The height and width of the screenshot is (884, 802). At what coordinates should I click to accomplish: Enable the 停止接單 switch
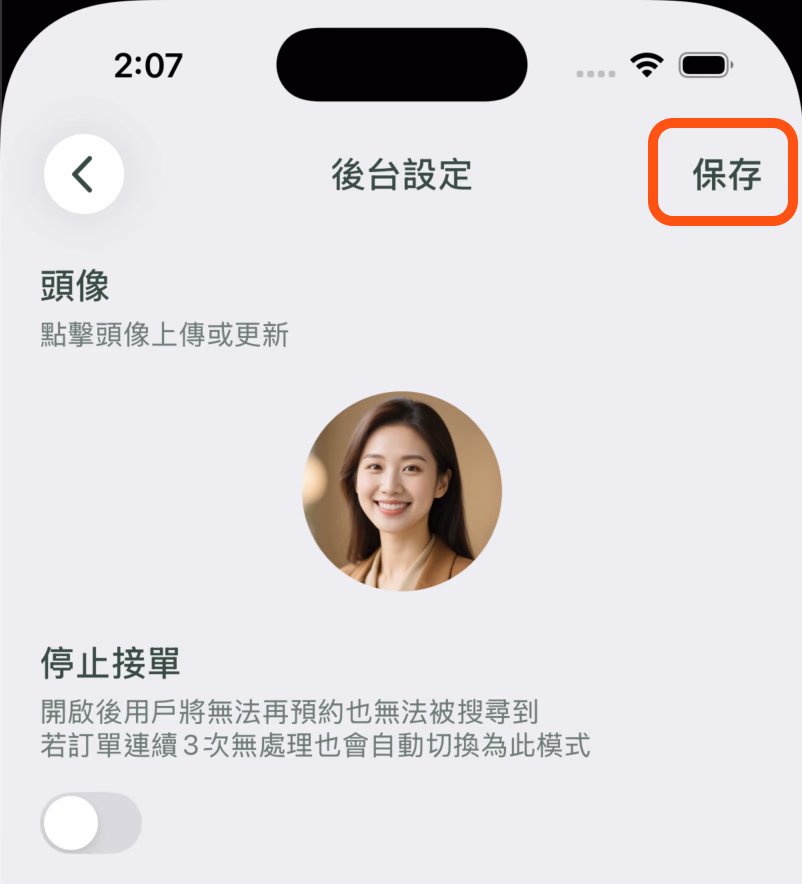(91, 822)
